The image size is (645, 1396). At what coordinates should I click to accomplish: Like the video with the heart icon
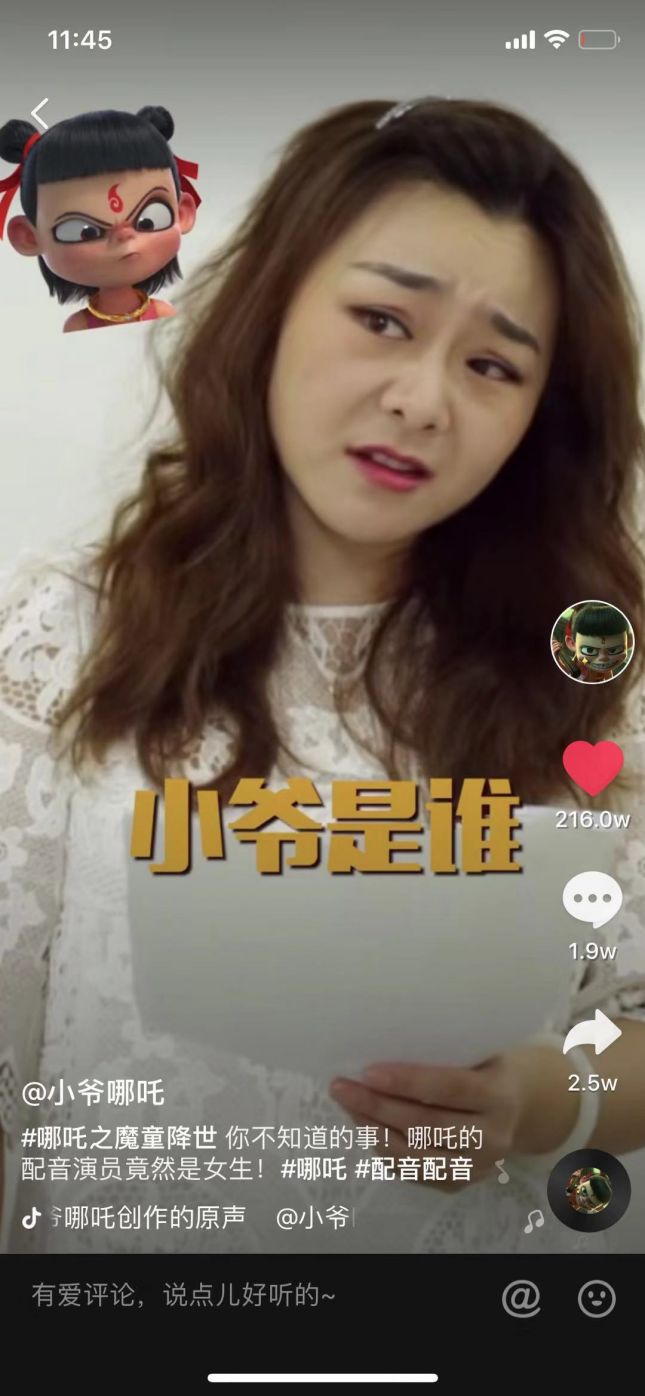593,768
